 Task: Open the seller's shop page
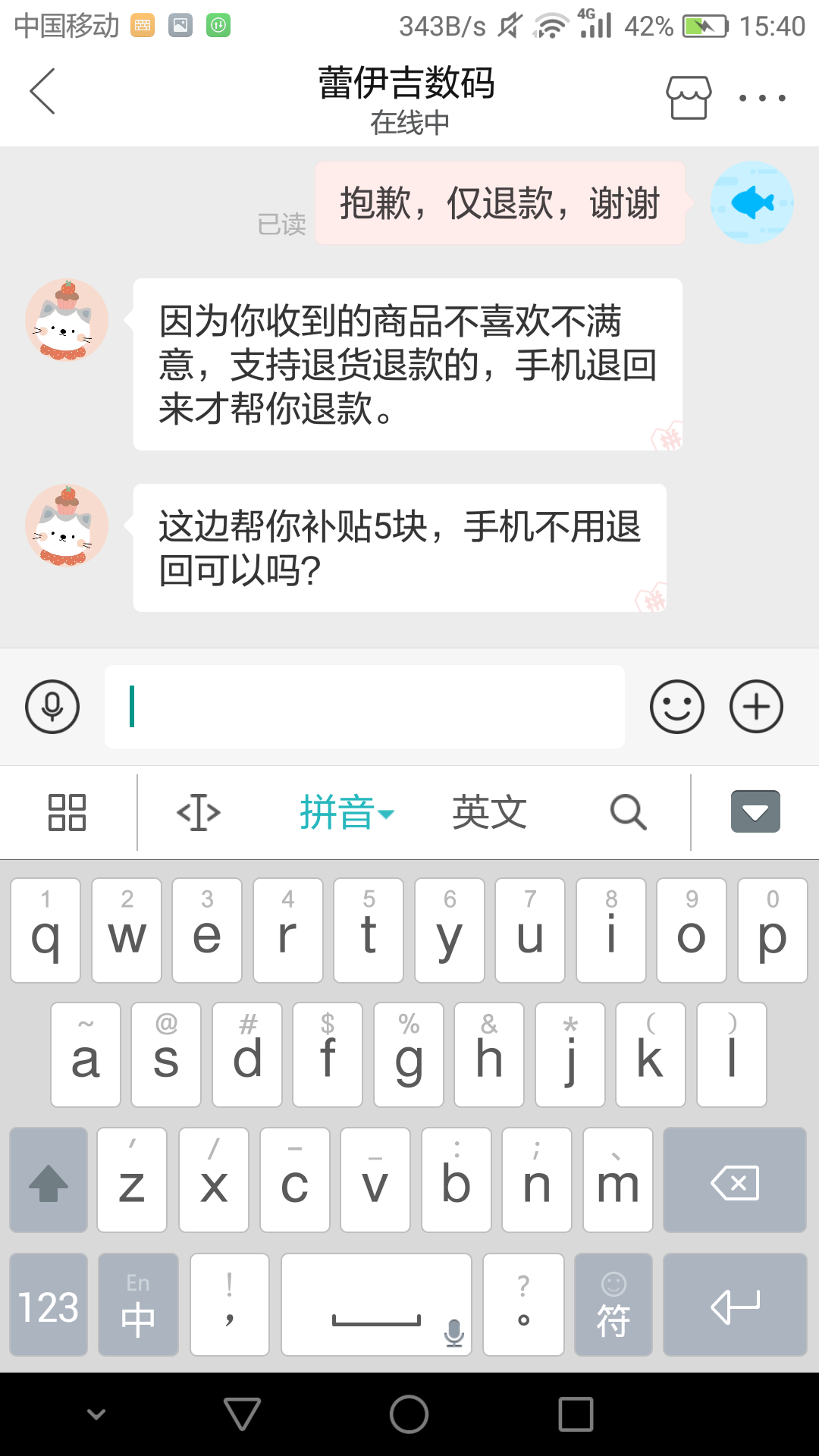pyautogui.click(x=689, y=97)
